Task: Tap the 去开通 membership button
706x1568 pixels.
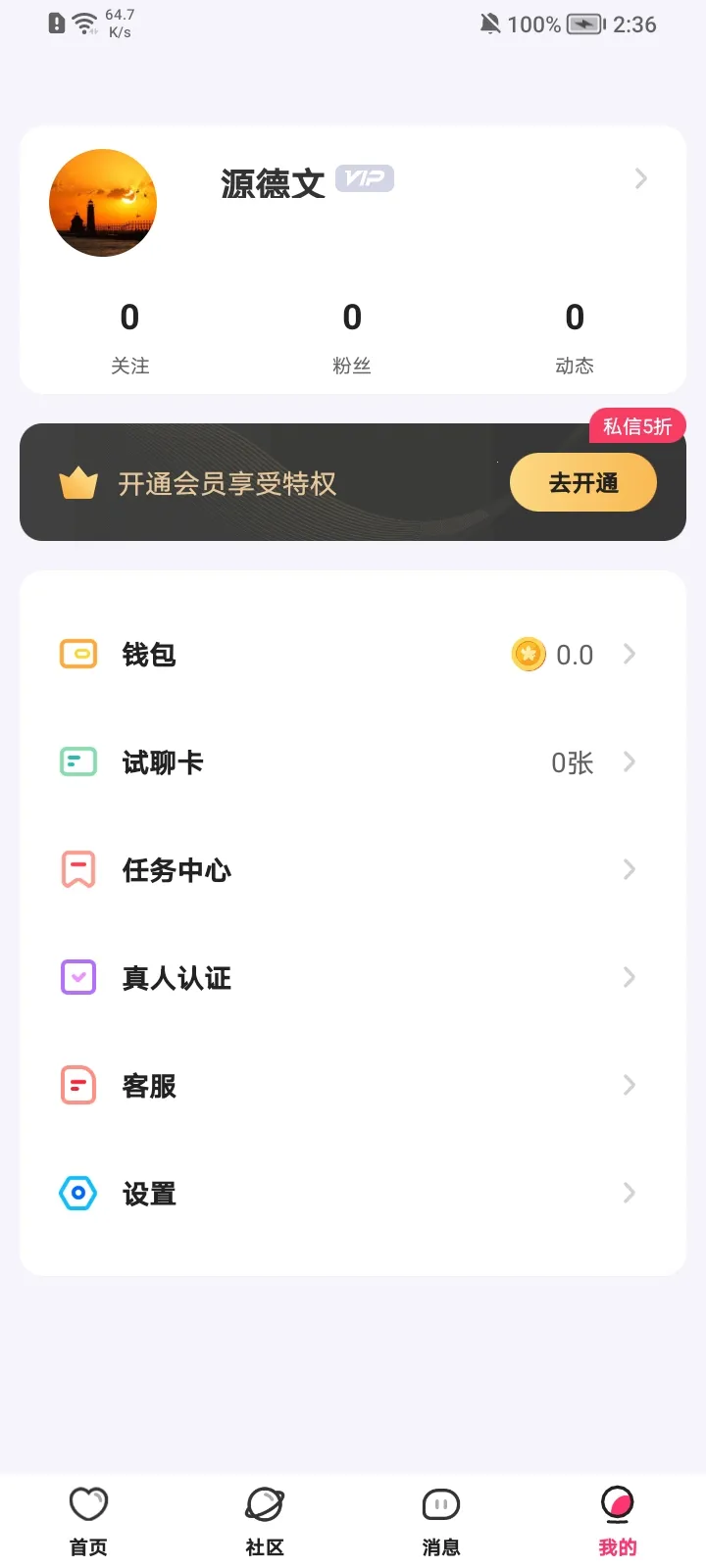Action: [x=582, y=482]
